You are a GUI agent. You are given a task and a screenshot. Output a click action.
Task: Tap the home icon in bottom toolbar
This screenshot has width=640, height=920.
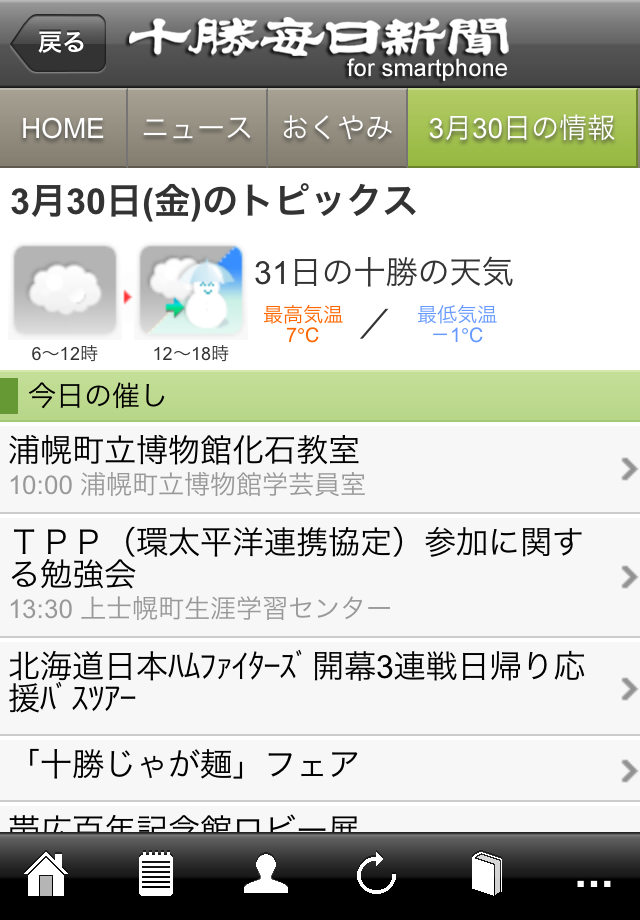click(46, 876)
